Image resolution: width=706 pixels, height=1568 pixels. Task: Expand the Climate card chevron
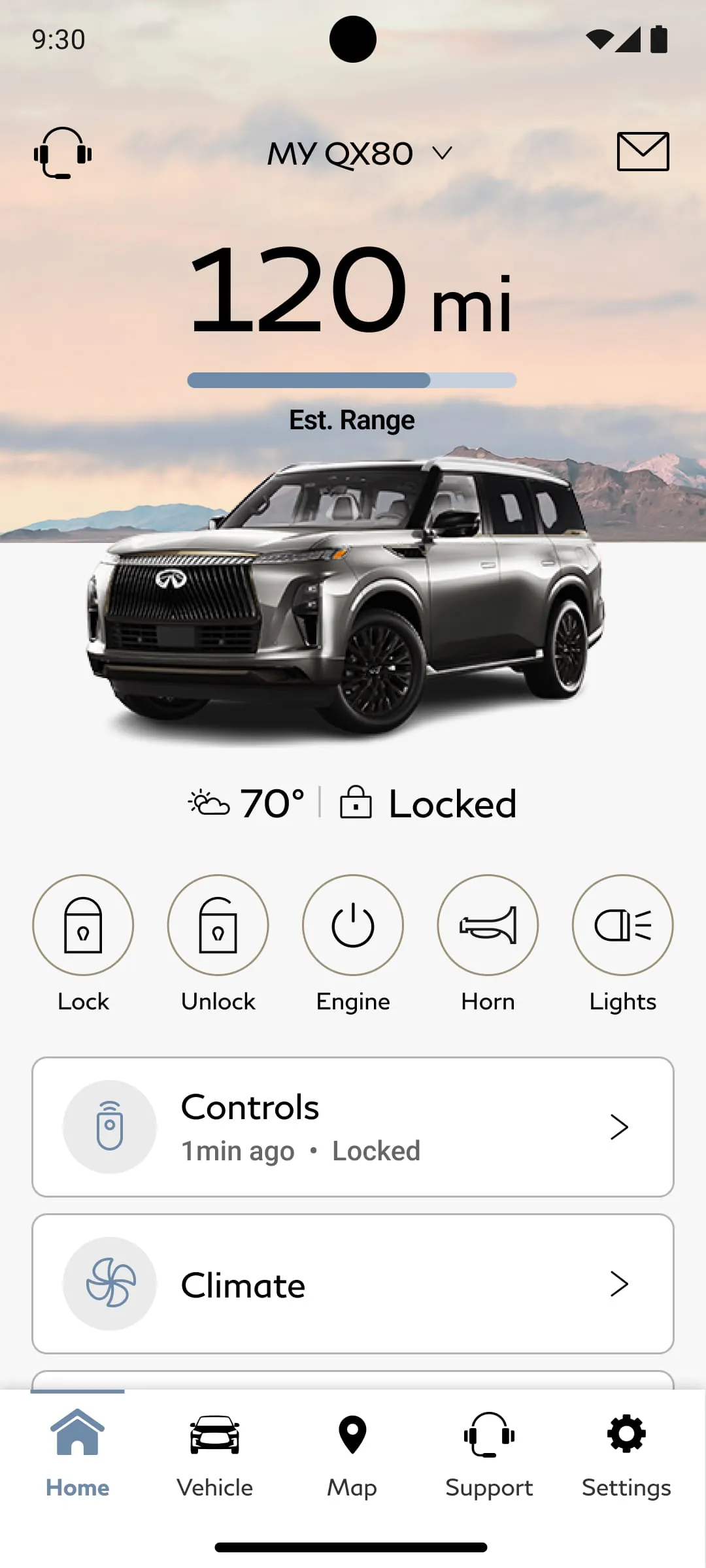(x=620, y=1282)
